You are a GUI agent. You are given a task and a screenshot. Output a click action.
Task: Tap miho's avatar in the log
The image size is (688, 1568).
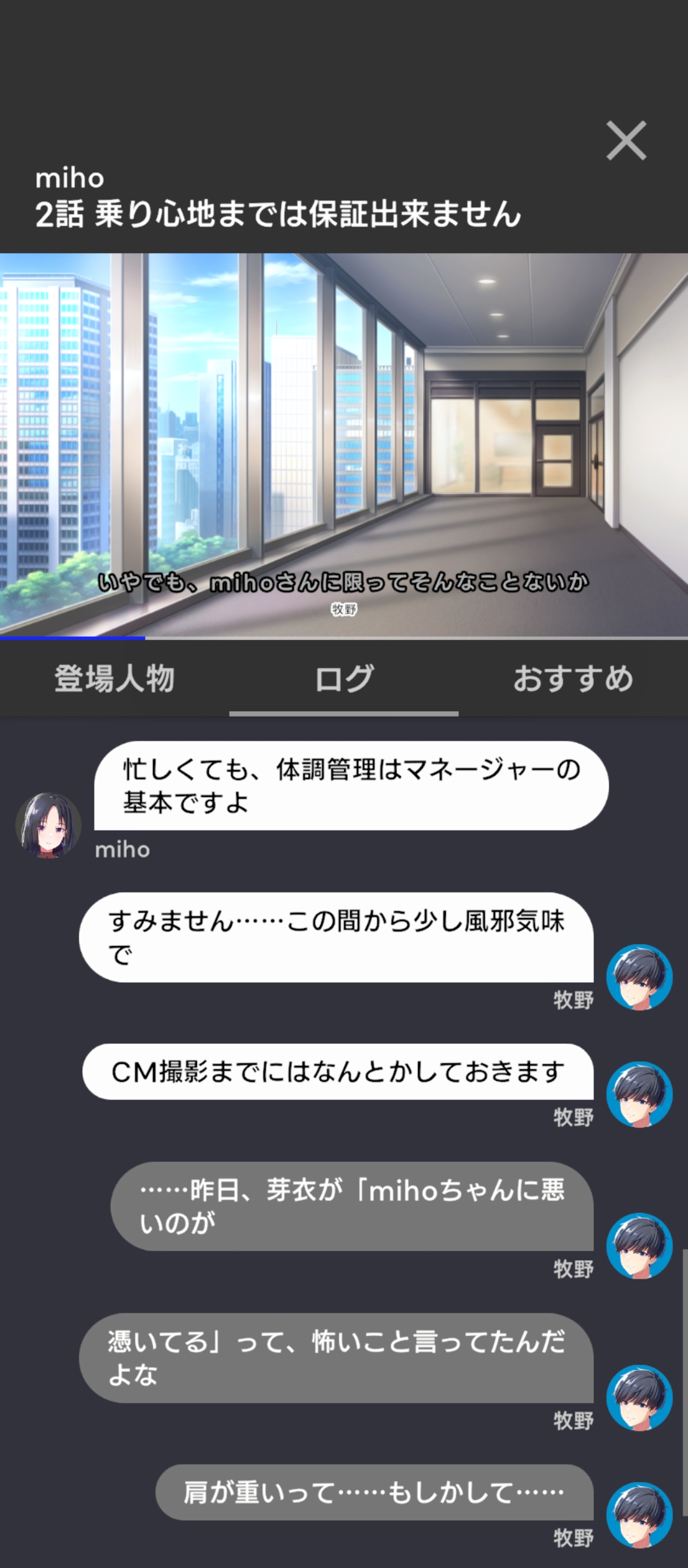pyautogui.click(x=48, y=825)
